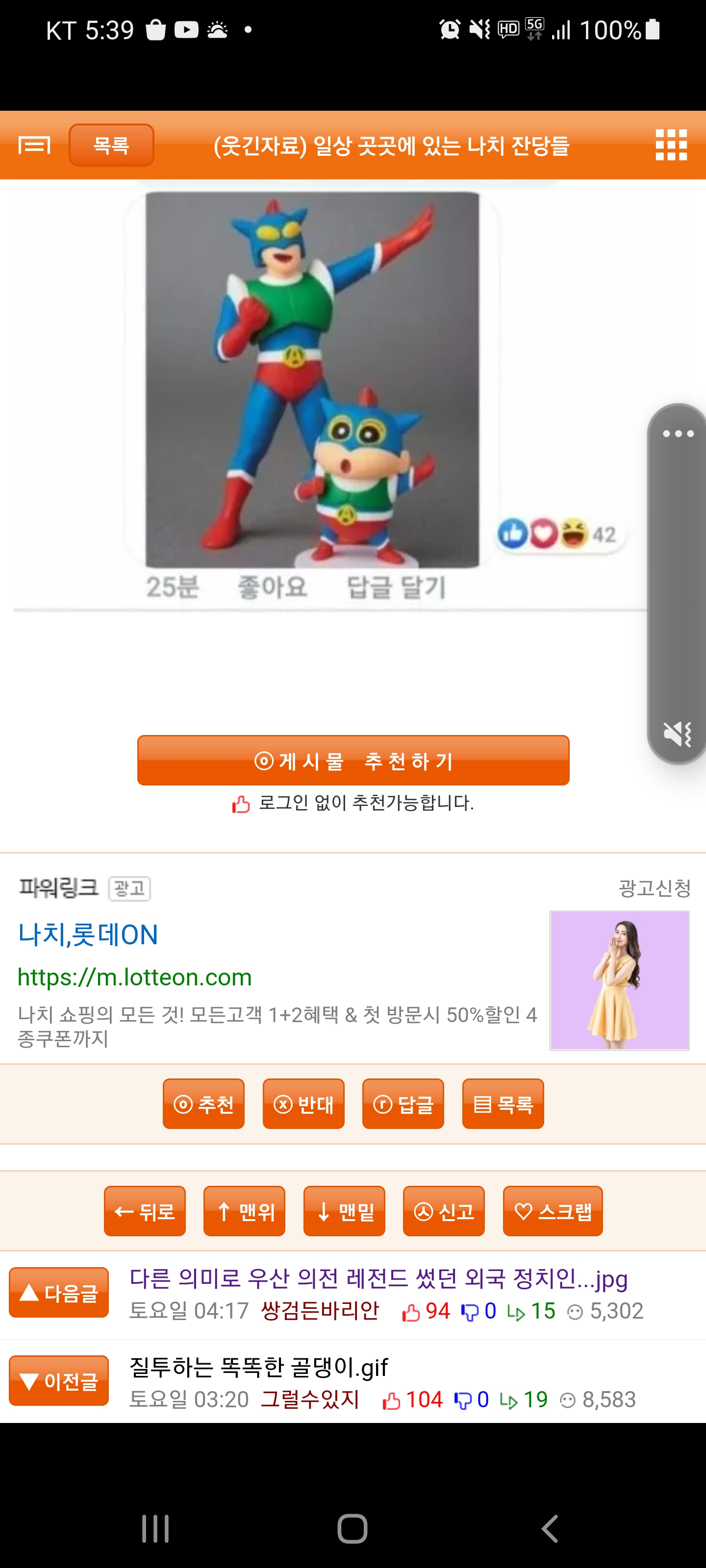Open the previous post 질투하는 똑똑한 골댕이.gif
The height and width of the screenshot is (1568, 706).
tap(259, 1367)
